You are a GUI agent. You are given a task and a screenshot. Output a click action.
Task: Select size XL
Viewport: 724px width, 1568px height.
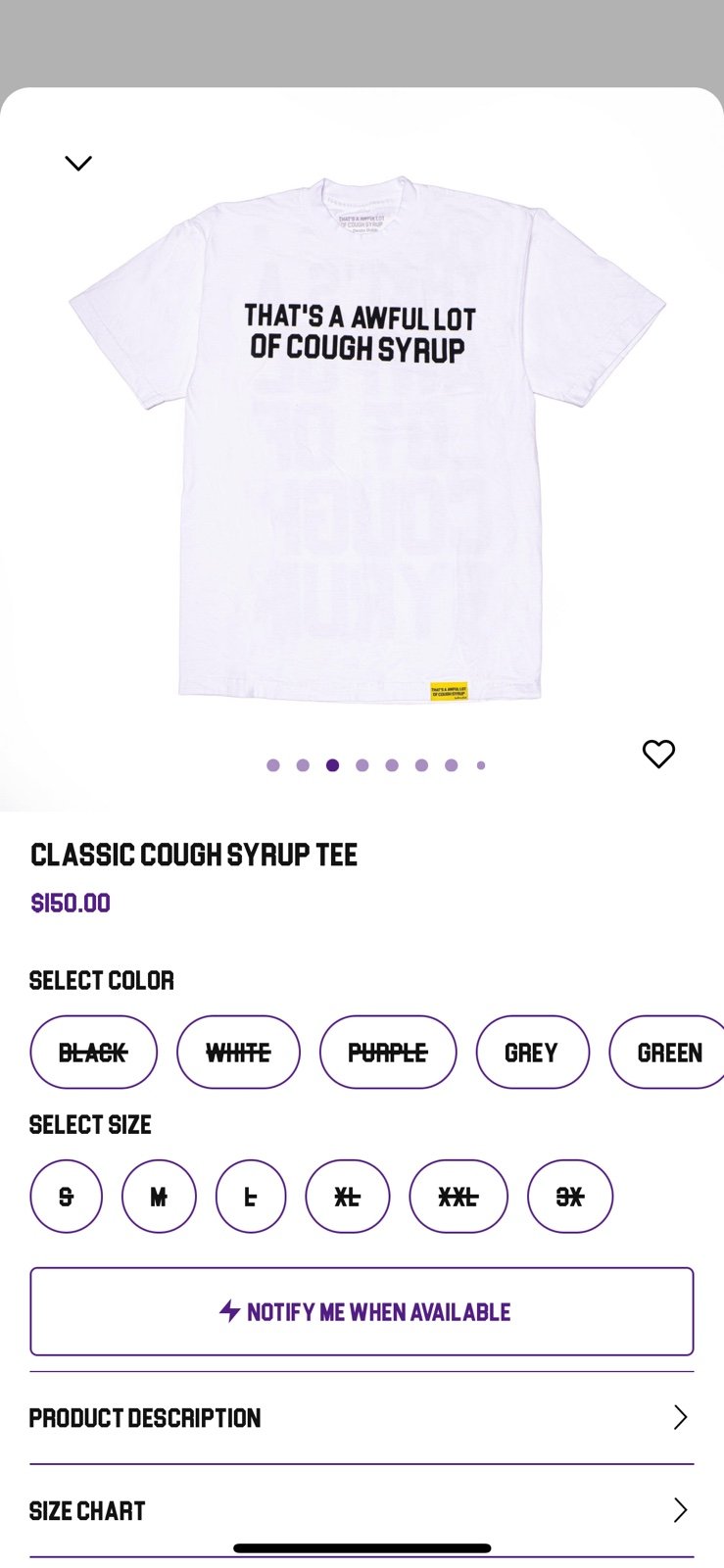click(x=348, y=1197)
